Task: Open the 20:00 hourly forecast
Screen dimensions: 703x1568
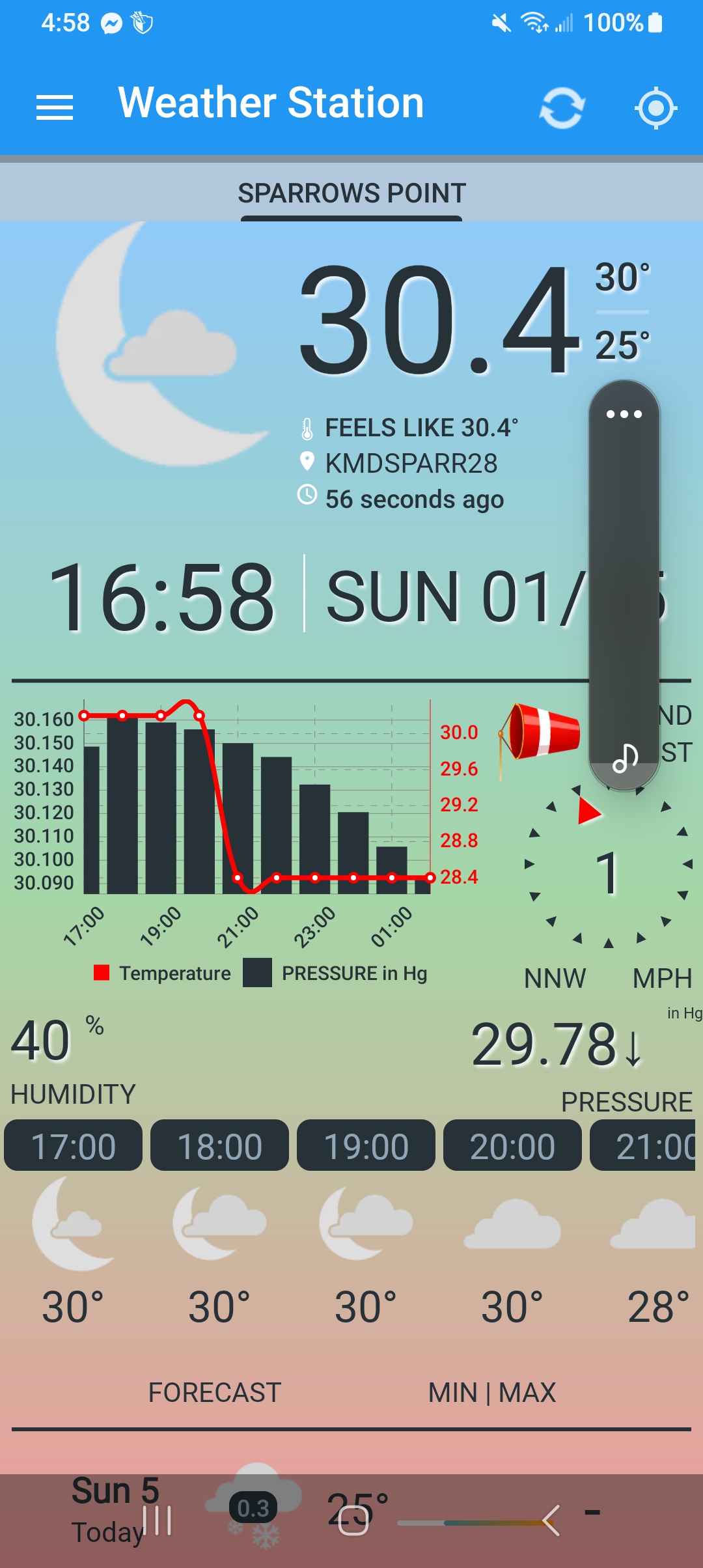Action: coord(512,1145)
